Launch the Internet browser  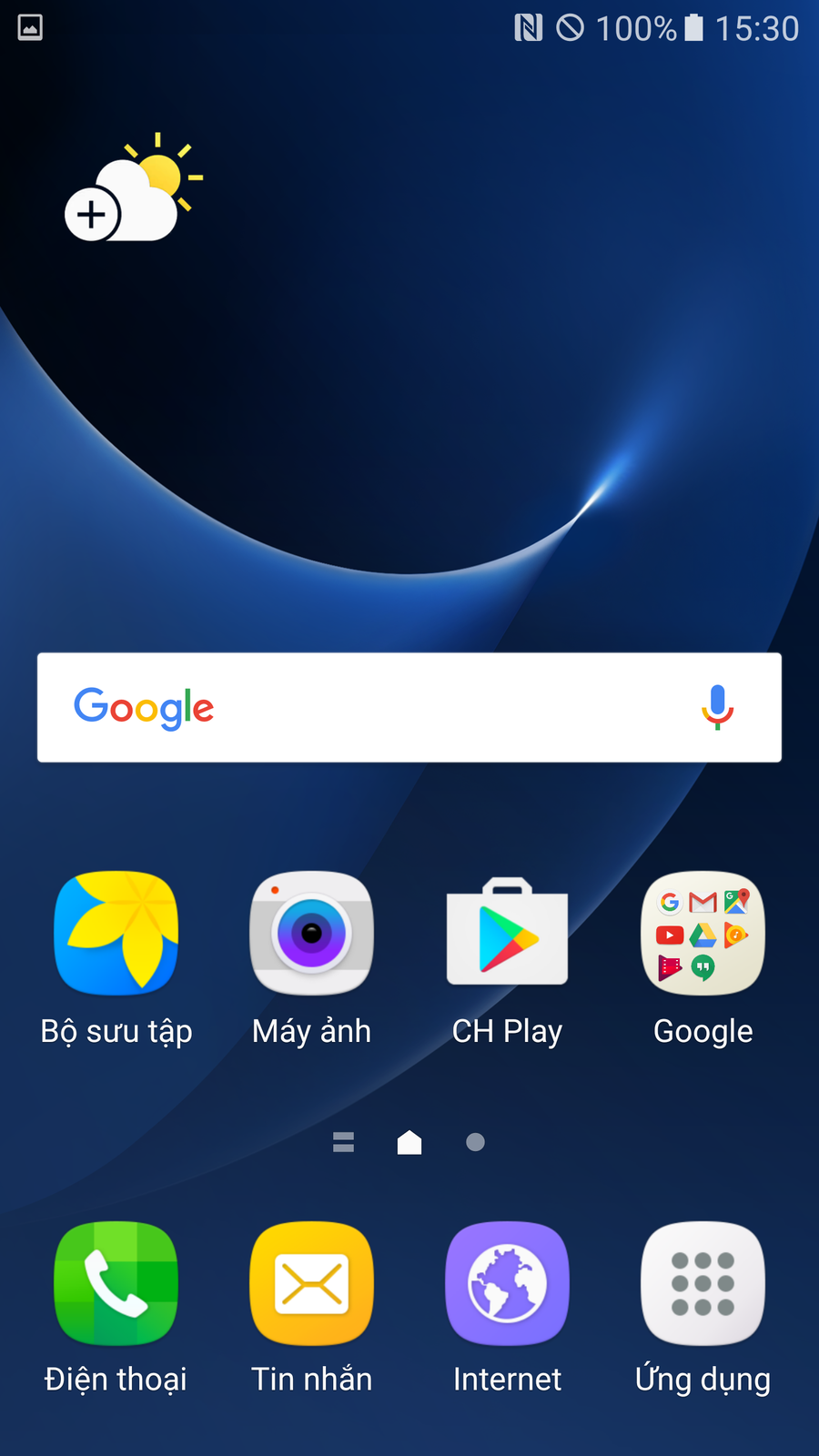[507, 1283]
